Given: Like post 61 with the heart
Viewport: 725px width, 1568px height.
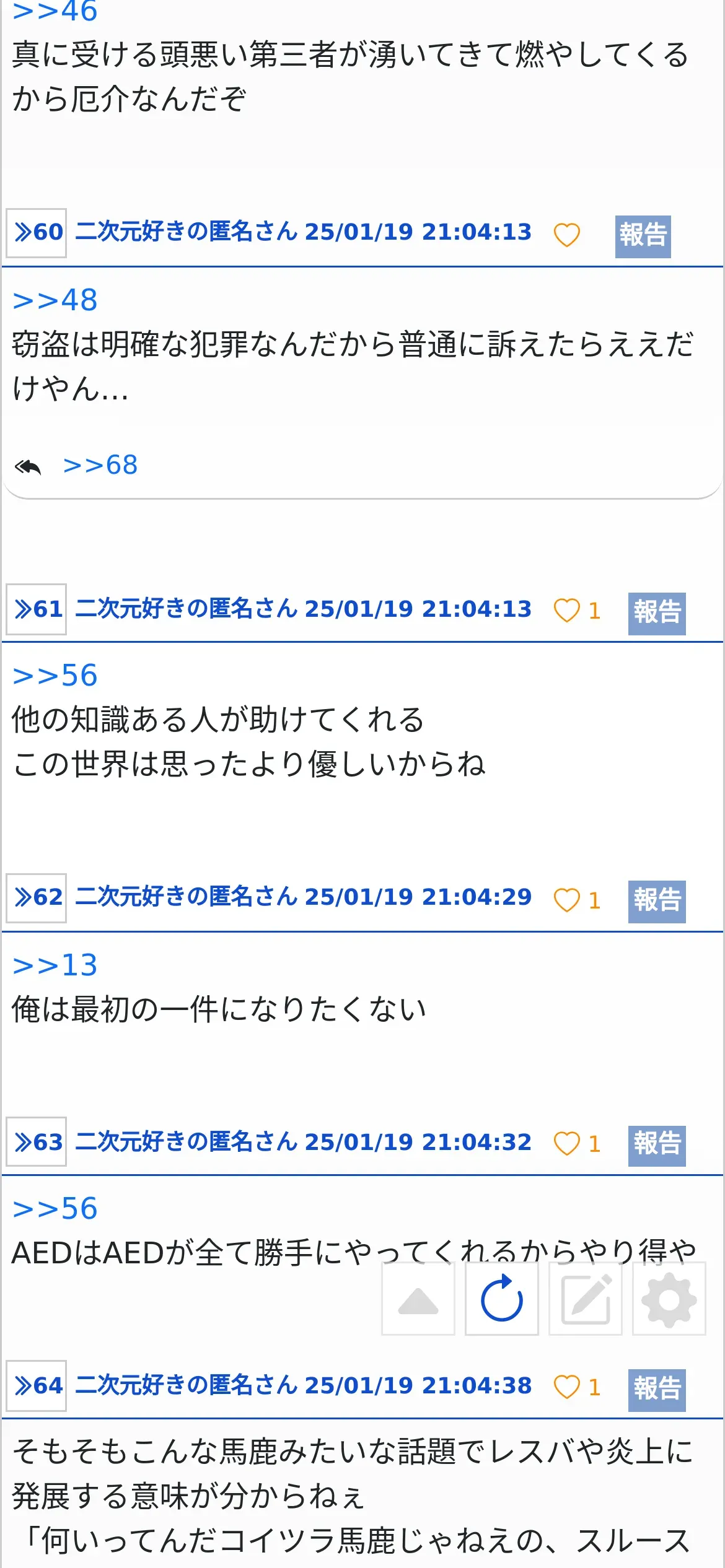Looking at the screenshot, I should coord(566,611).
